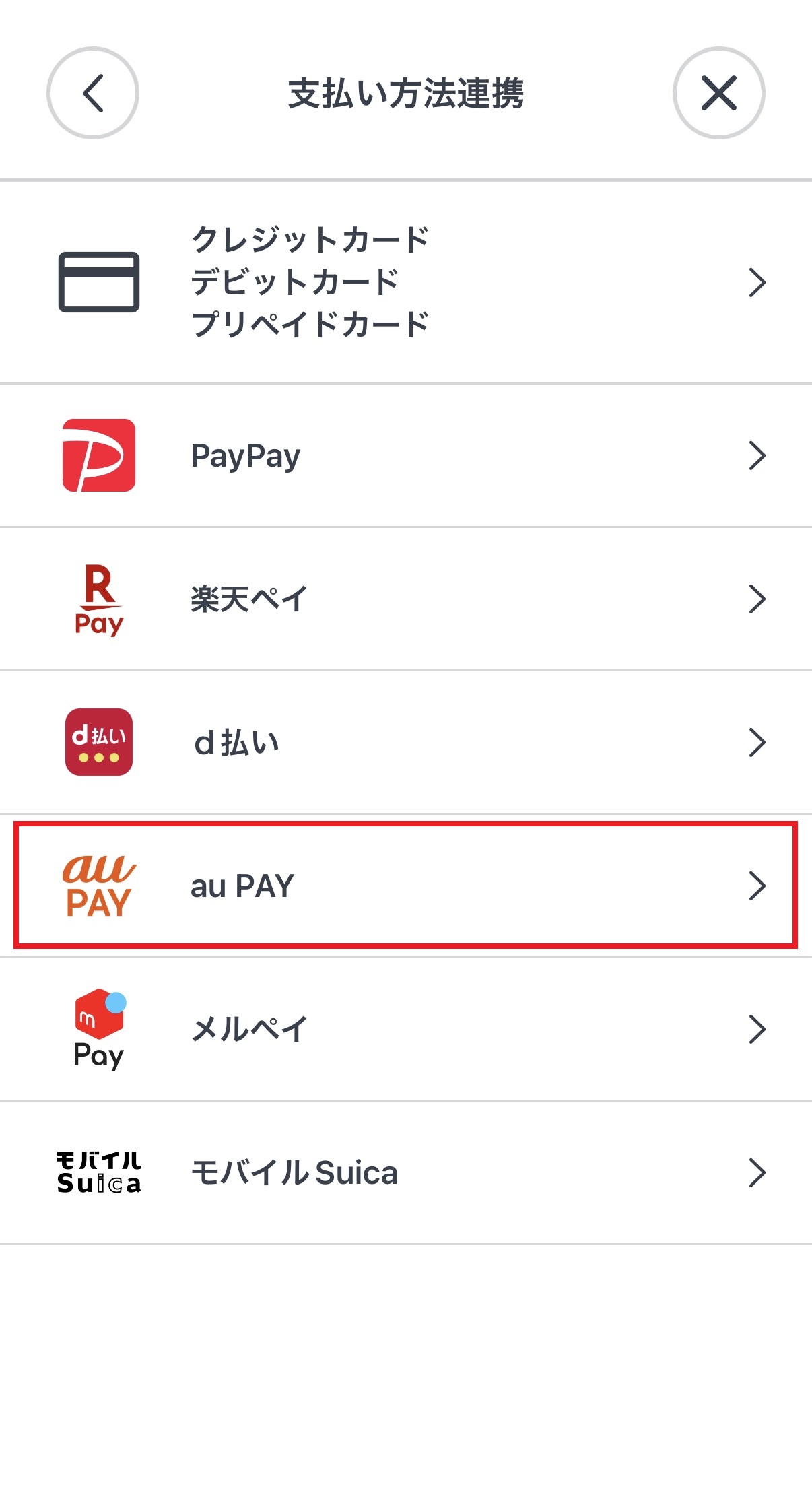This screenshot has width=812, height=1499.
Task: Close the payment method linking screen
Action: 718,93
